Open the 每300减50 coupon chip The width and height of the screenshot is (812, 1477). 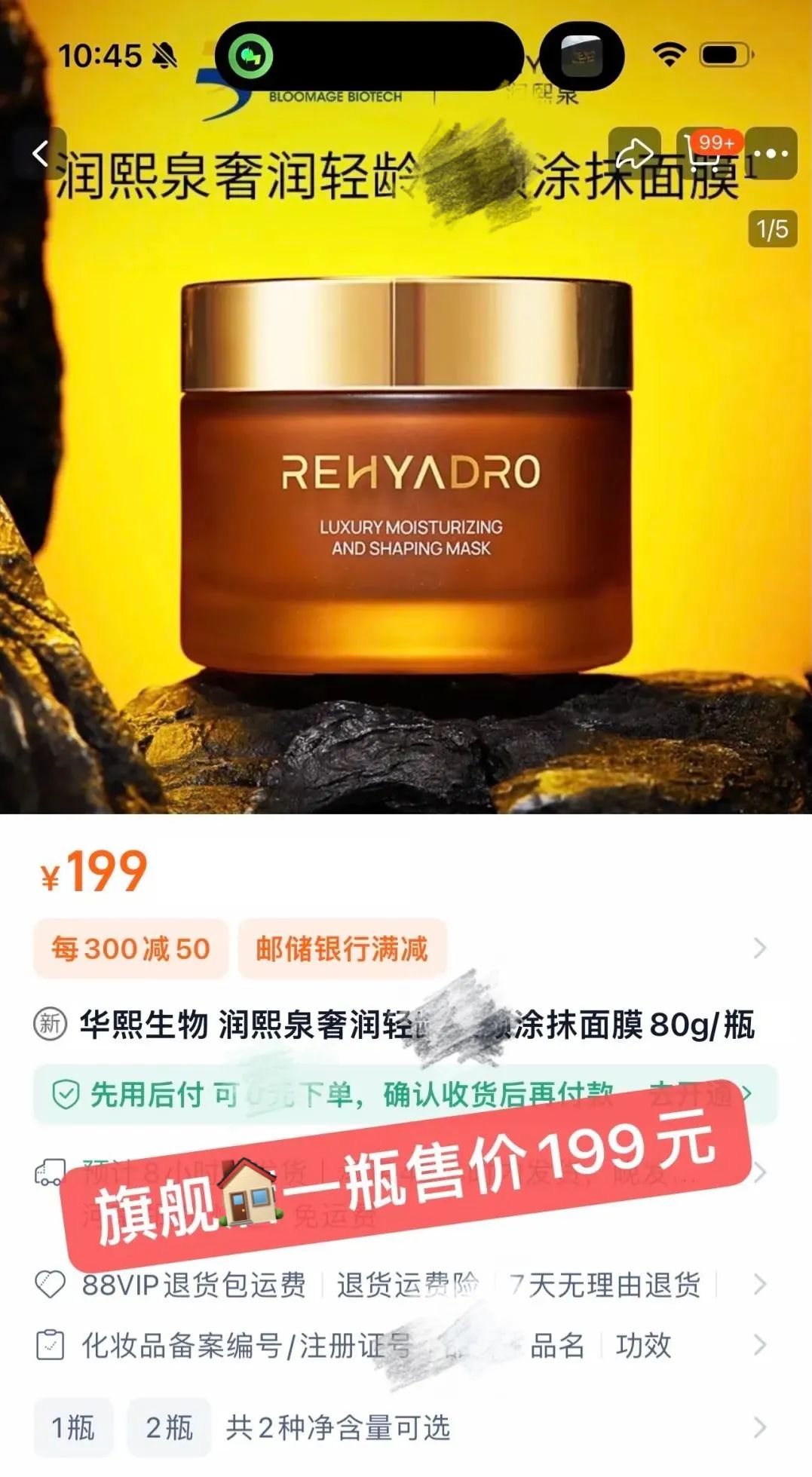tap(130, 948)
